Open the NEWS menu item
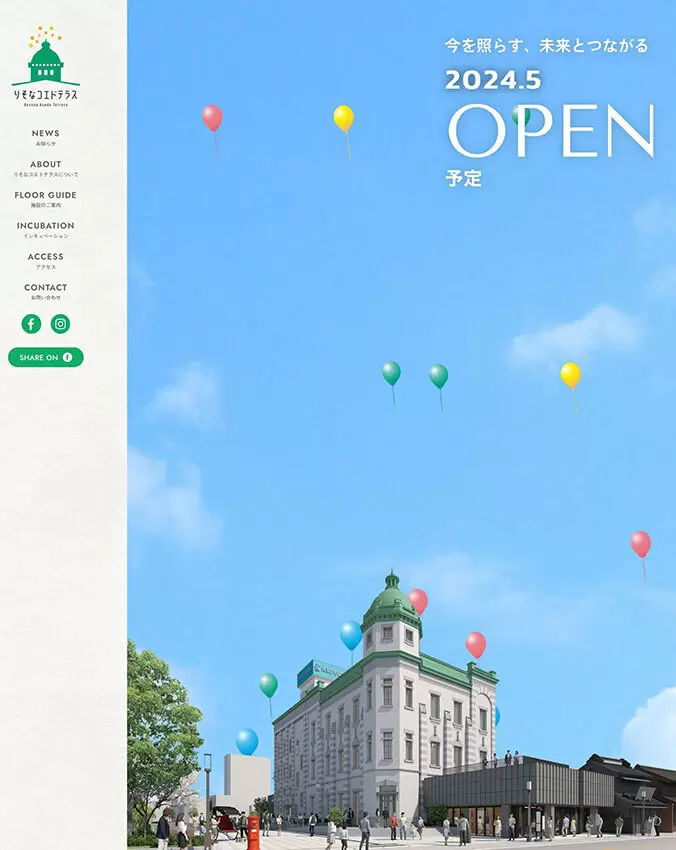 [x=45, y=137]
